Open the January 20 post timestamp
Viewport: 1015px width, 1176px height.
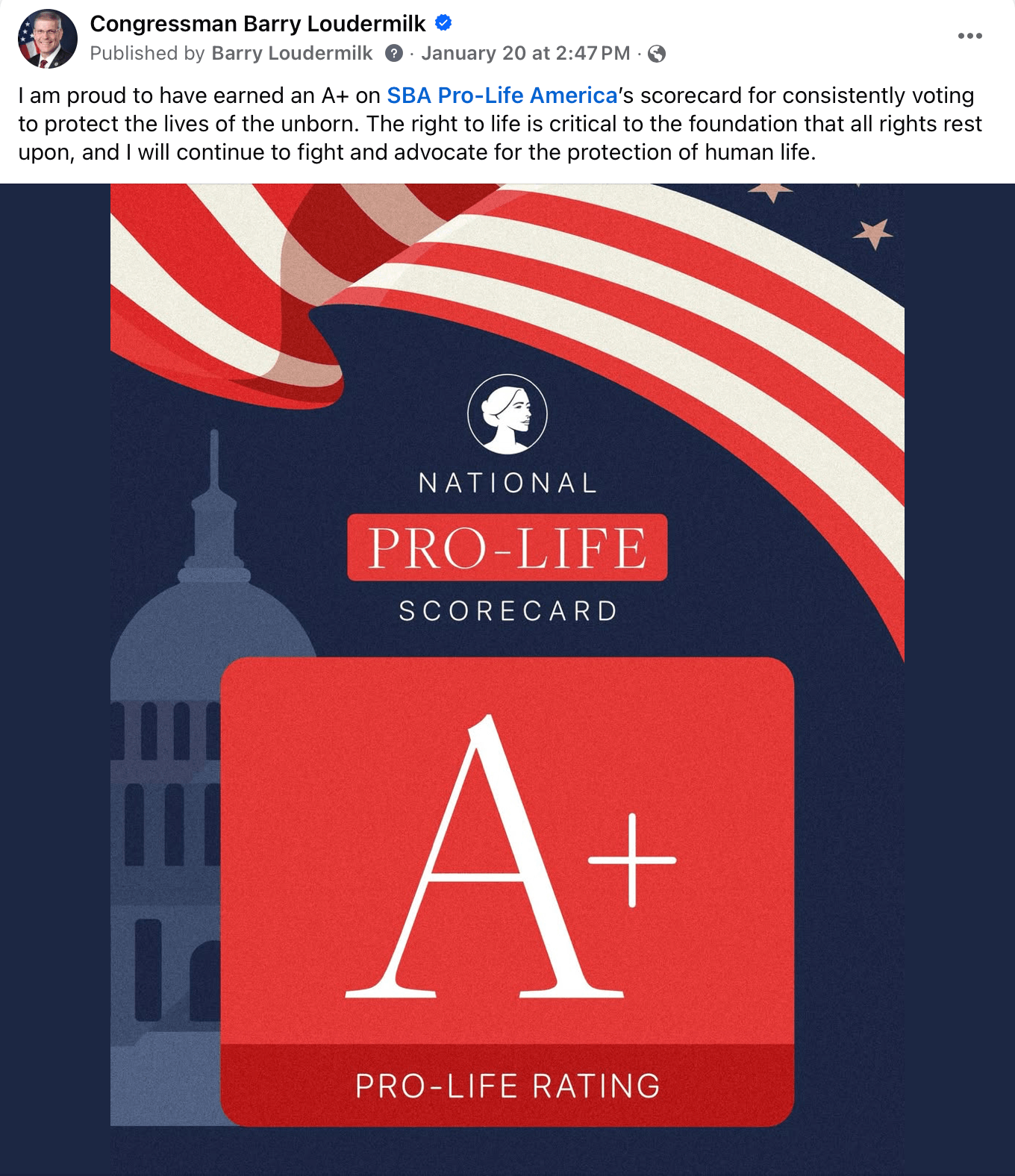525,53
